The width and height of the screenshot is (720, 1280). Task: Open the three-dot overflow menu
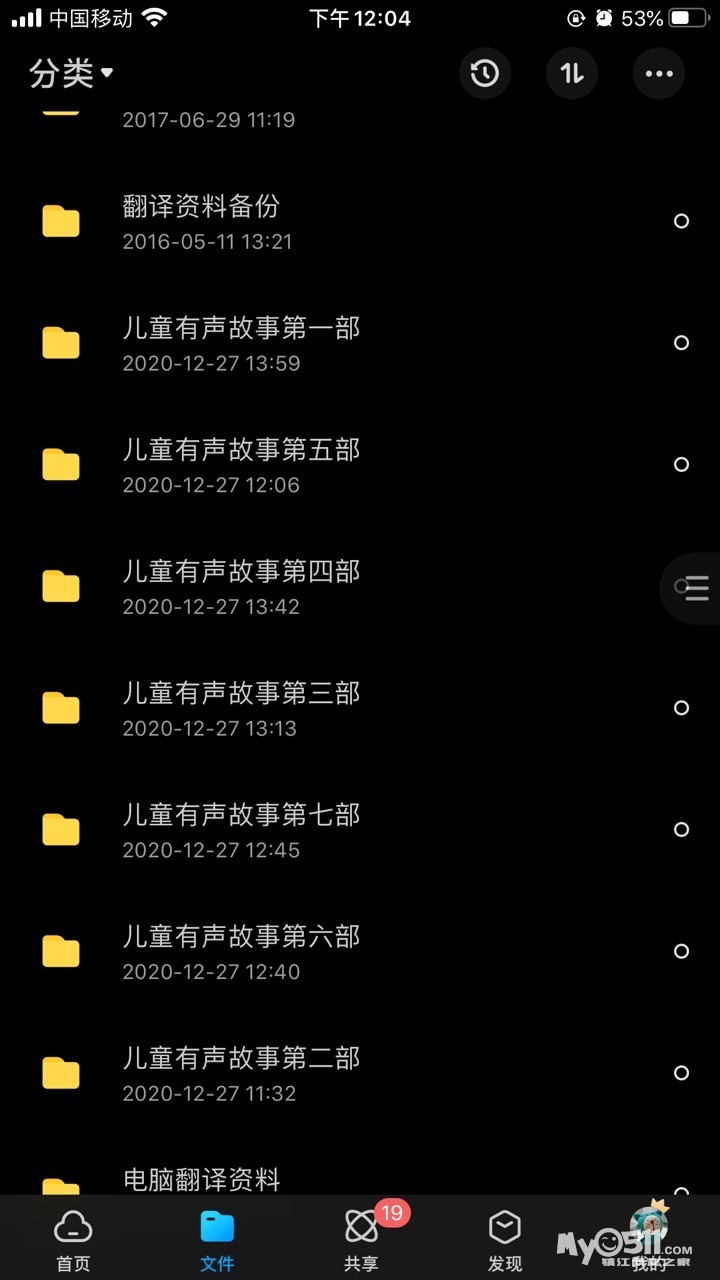pos(659,73)
